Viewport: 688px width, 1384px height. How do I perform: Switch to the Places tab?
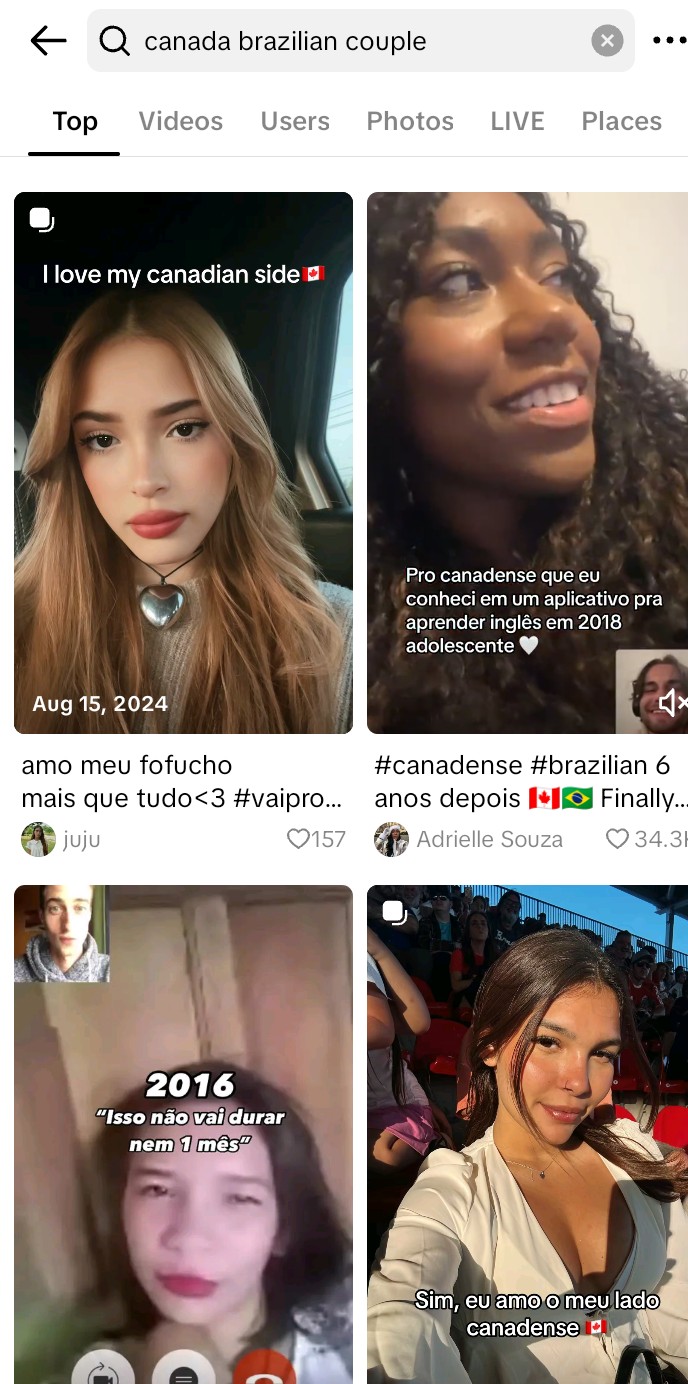[622, 121]
